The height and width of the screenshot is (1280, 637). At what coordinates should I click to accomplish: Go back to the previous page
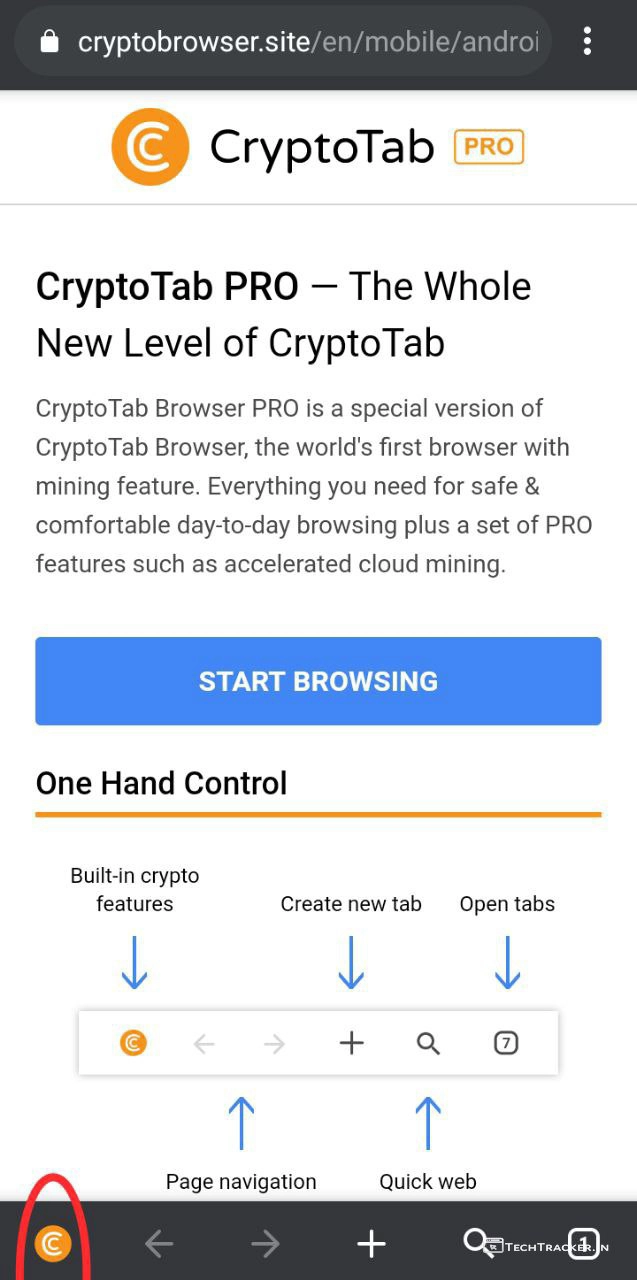click(159, 1244)
